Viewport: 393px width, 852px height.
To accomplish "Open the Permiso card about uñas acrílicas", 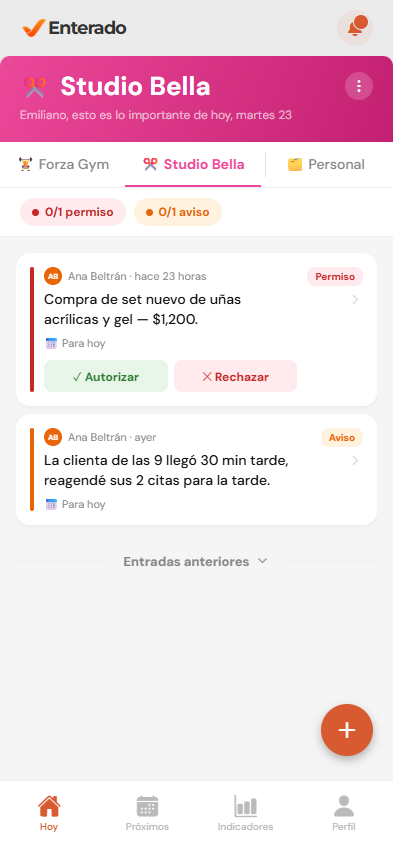I will click(196, 310).
